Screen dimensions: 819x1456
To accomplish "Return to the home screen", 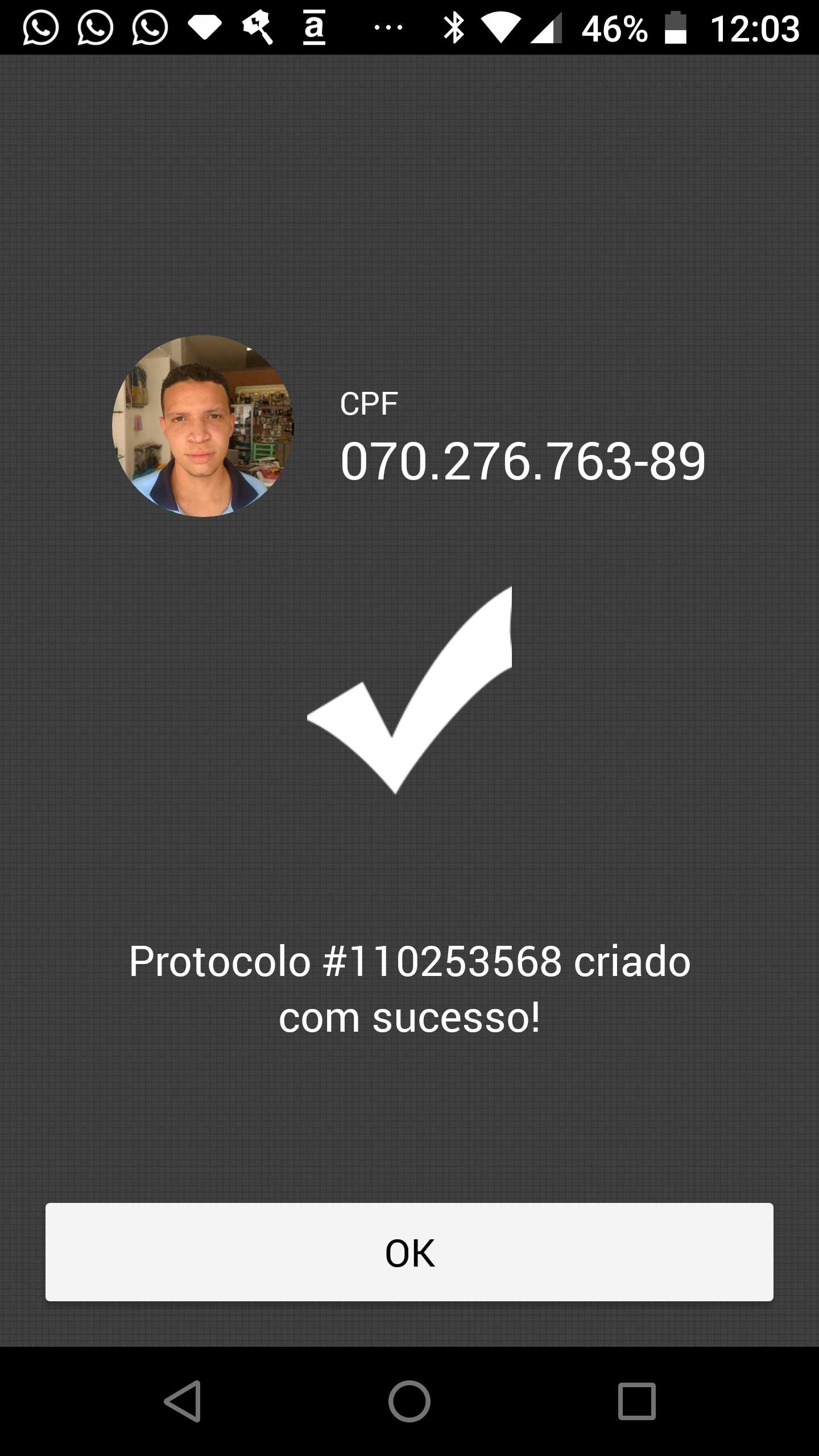I will [x=409, y=1401].
